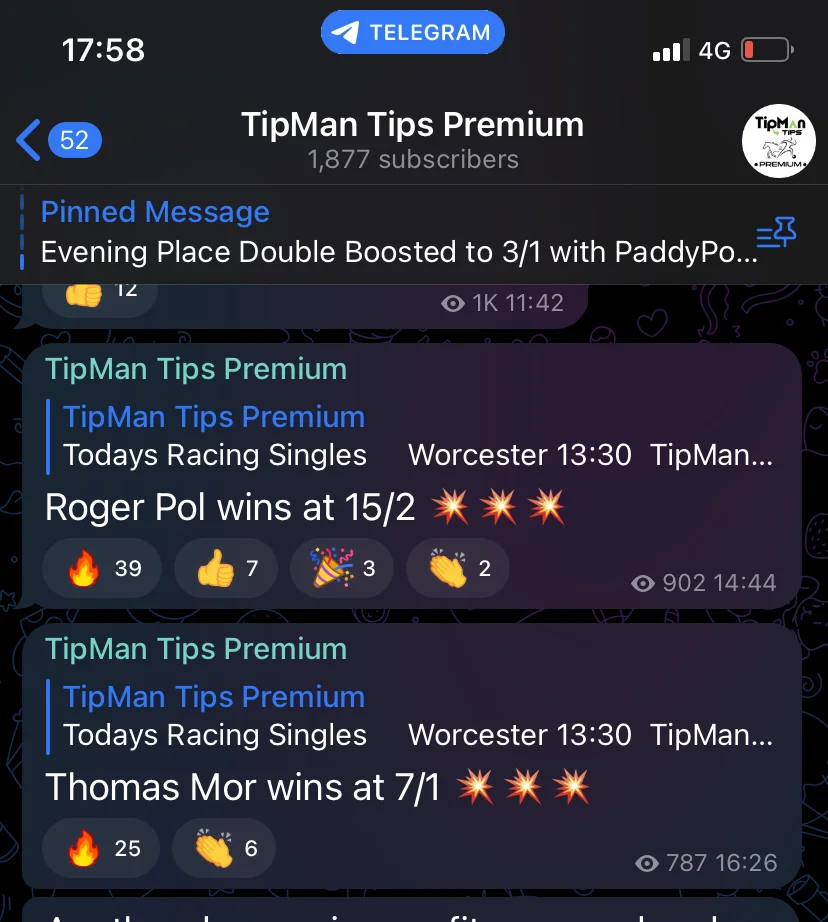Show the pinned messages list icon
The image size is (828, 922).
pyautogui.click(x=776, y=235)
